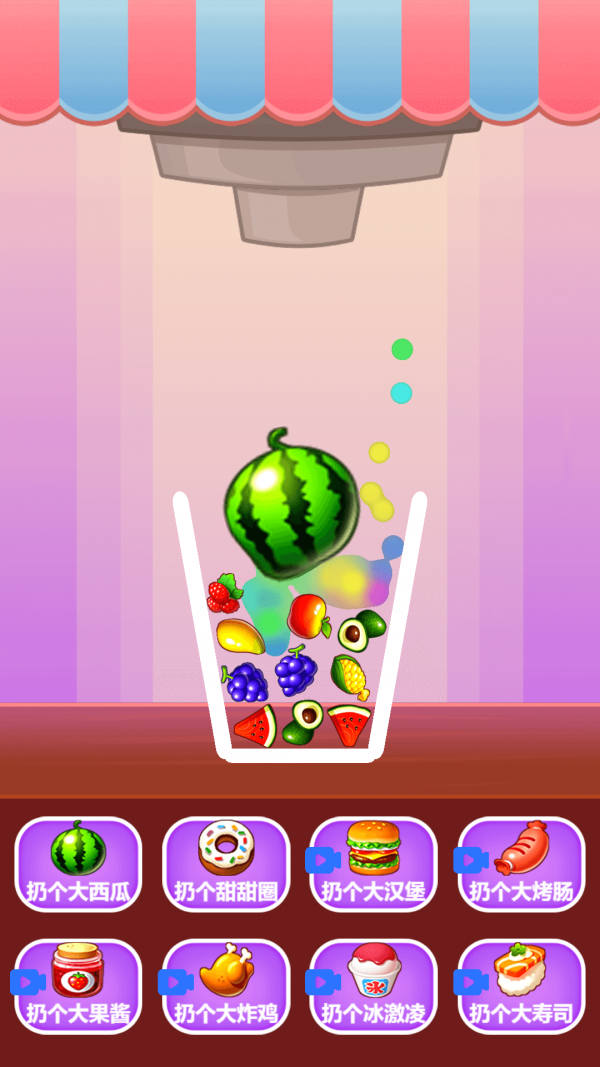
Task: Throw sushi with 扔个大寿司
Action: tap(522, 986)
